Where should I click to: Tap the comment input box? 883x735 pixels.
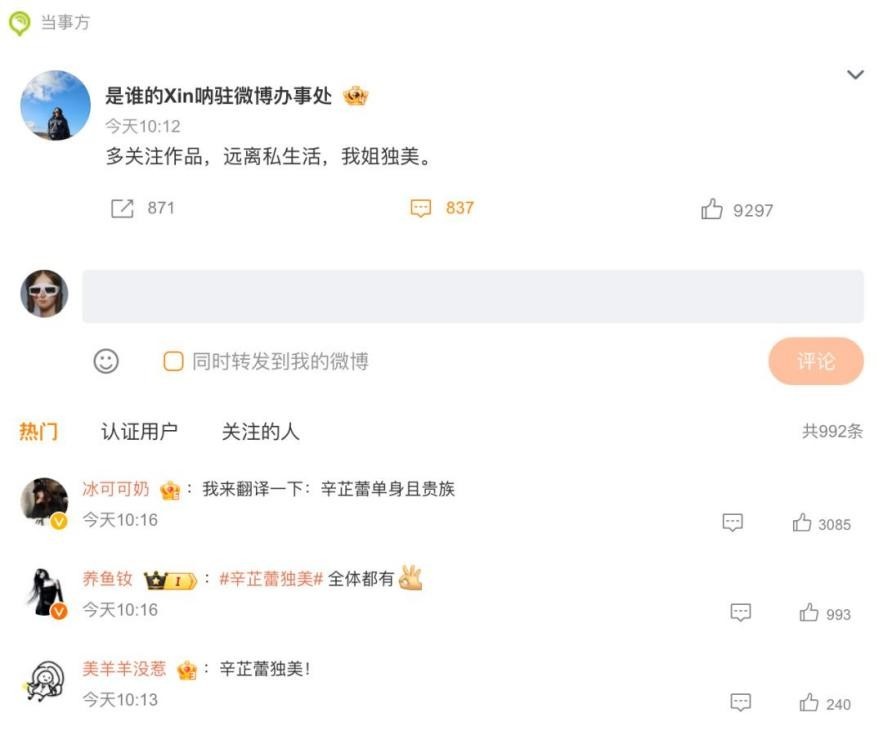472,296
